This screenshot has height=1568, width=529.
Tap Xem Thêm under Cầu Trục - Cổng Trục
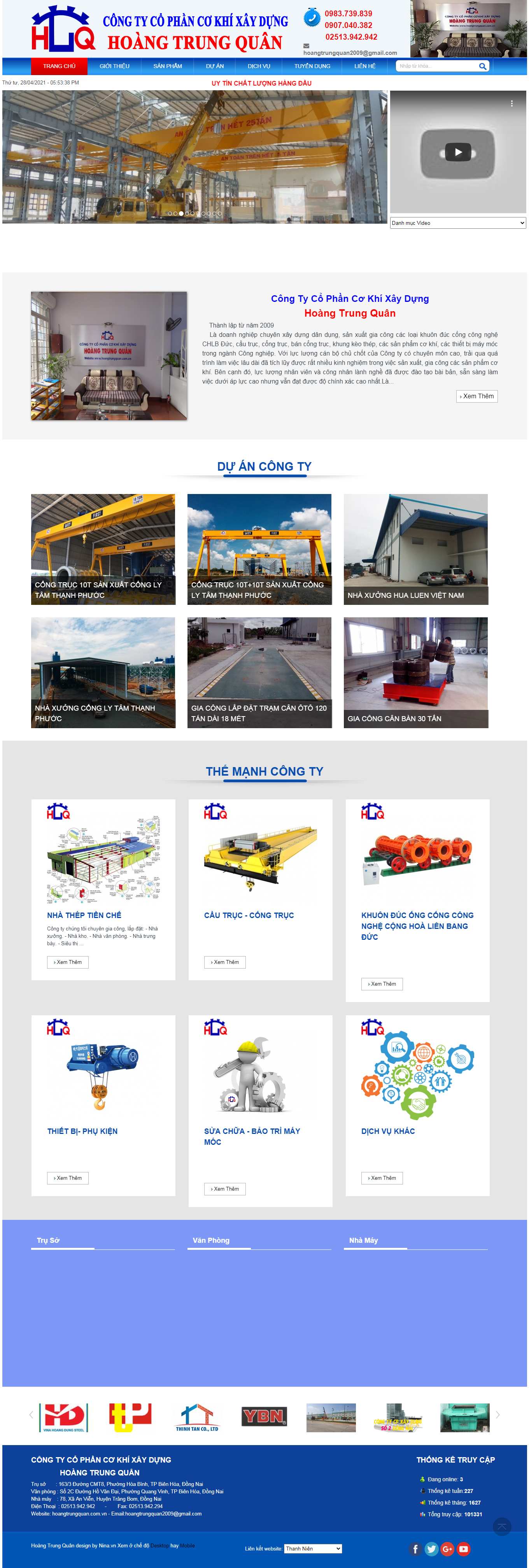coord(224,962)
